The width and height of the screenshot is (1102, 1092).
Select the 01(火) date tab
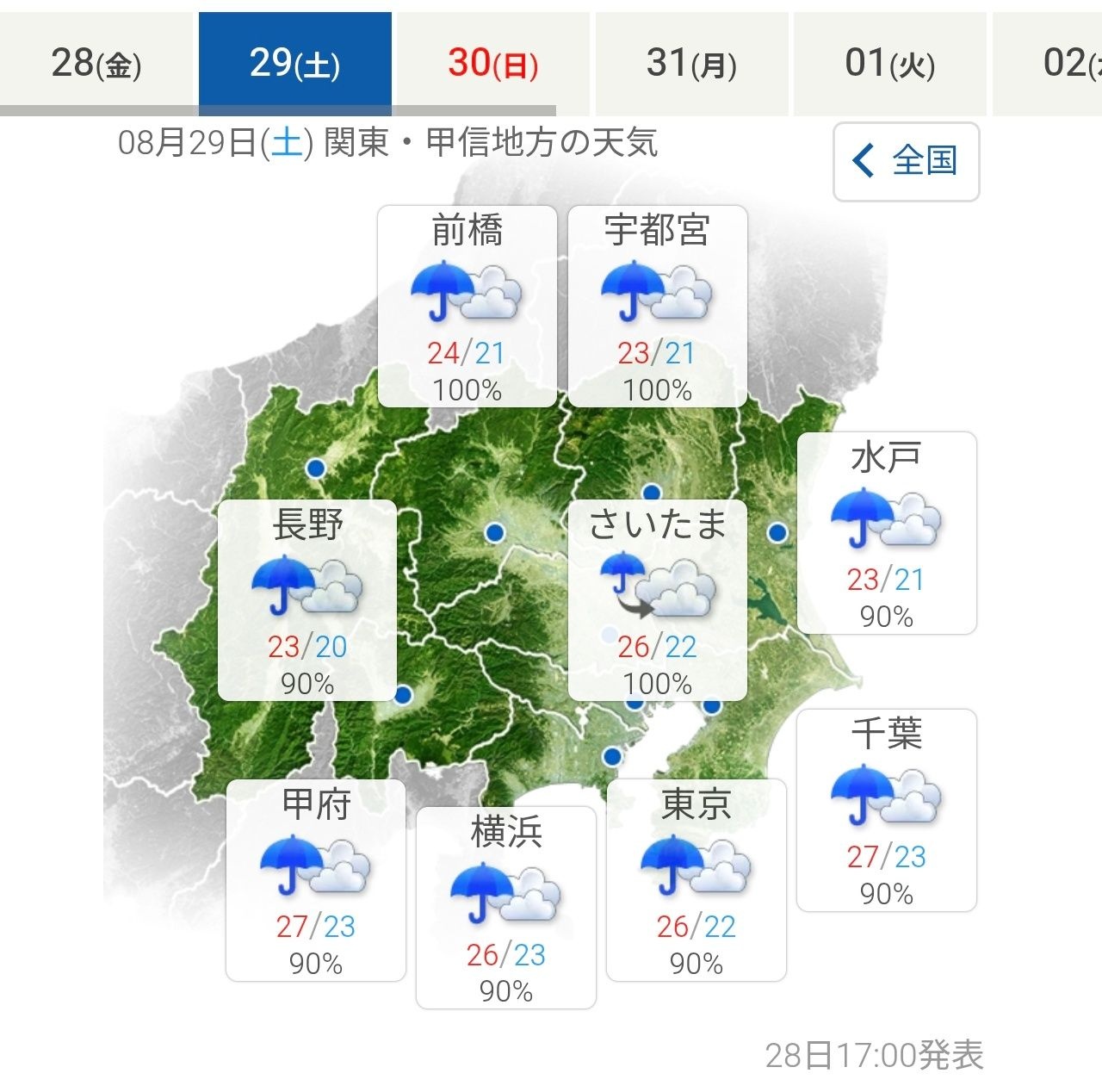click(x=890, y=64)
